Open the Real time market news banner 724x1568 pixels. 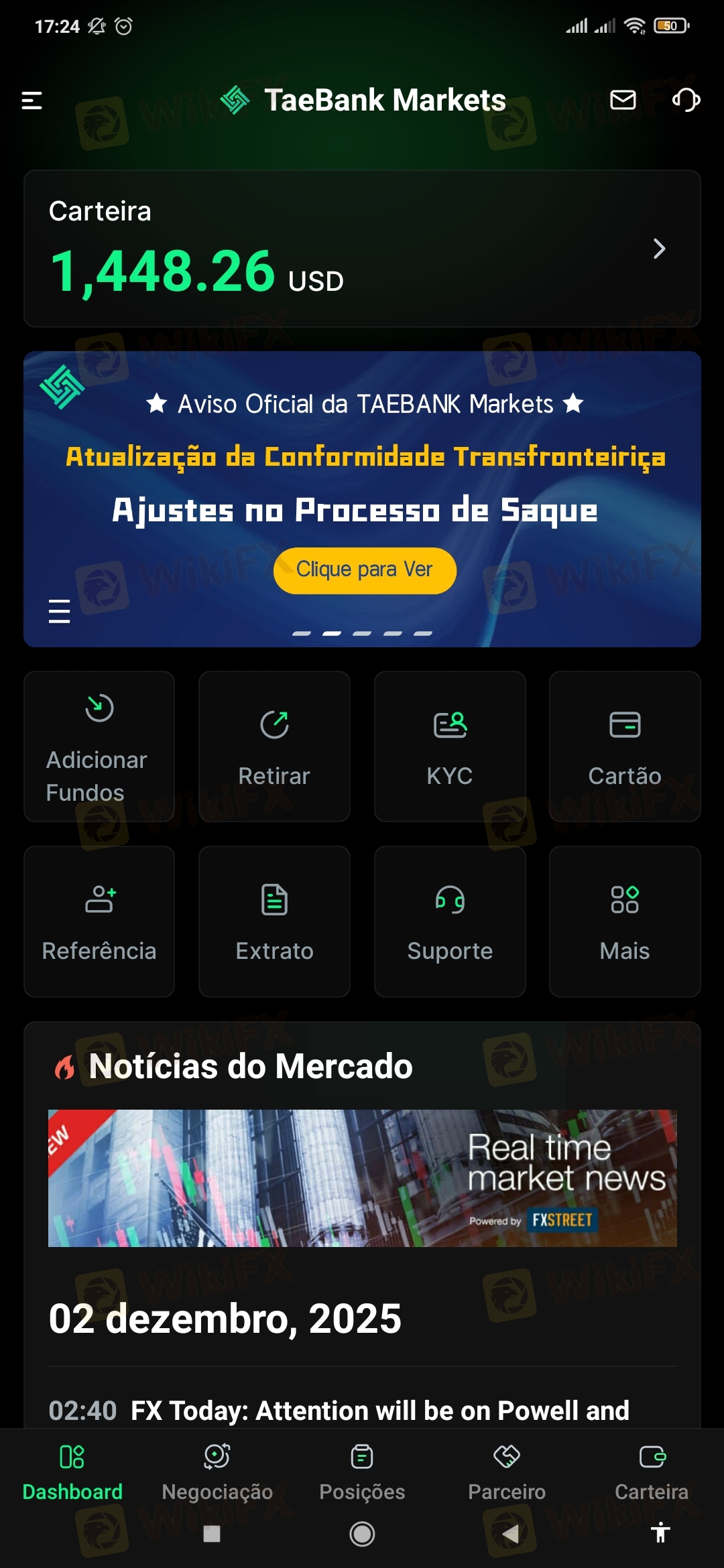coord(362,1178)
